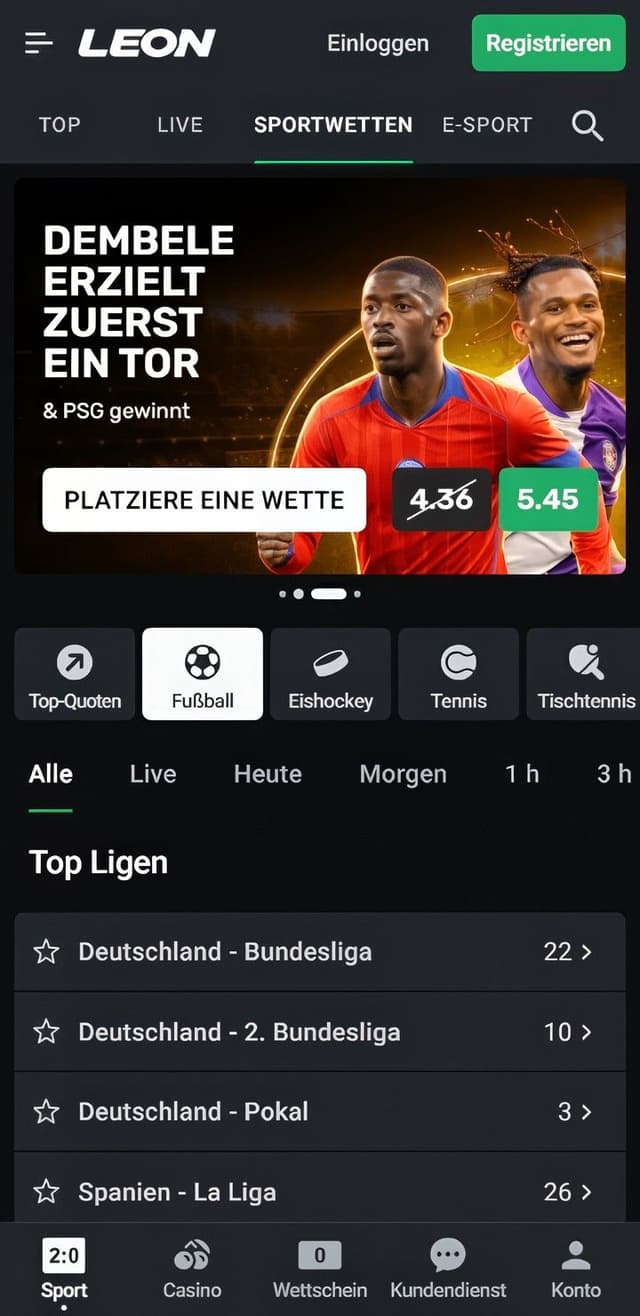Image resolution: width=640 pixels, height=1316 pixels.
Task: Filter matches by Morgen
Action: click(x=403, y=774)
